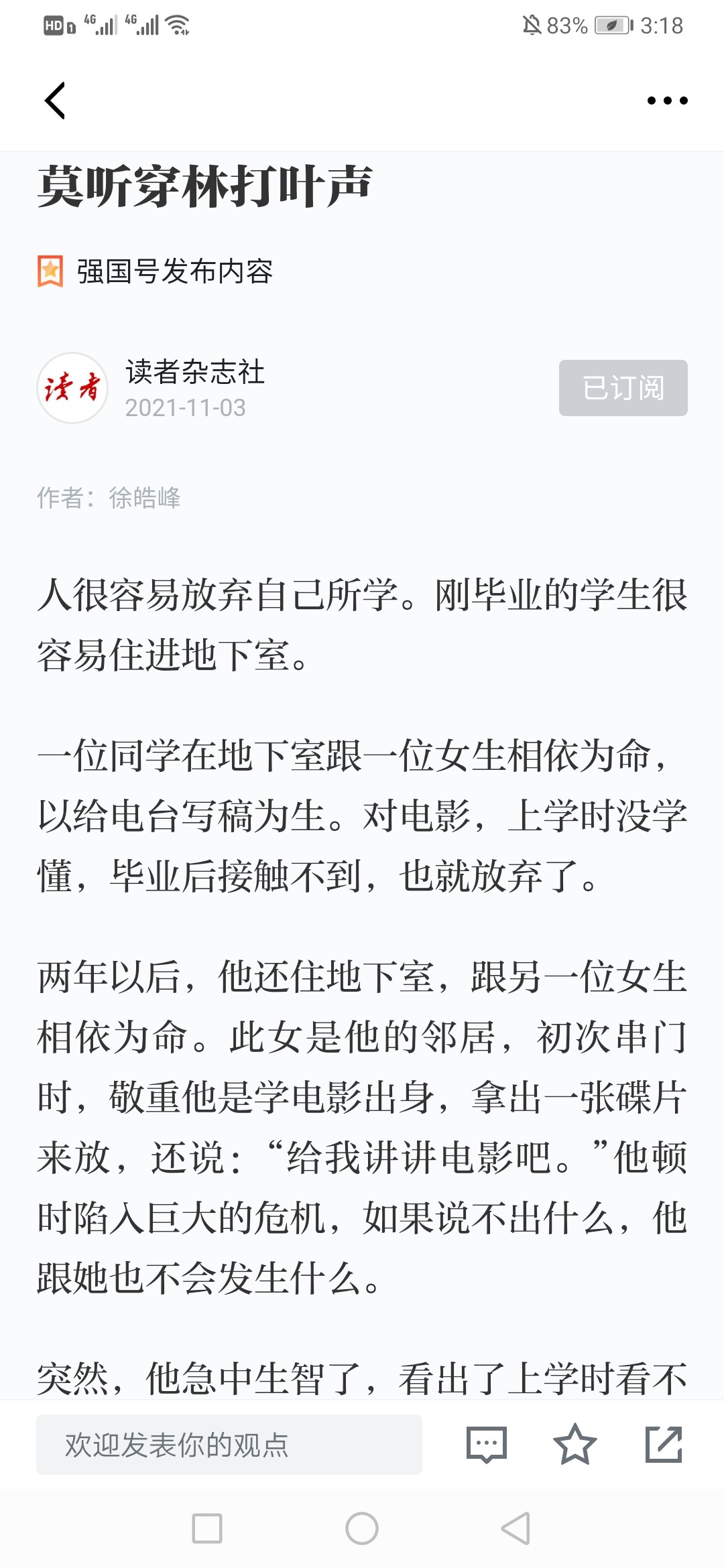Screen dimensions: 724x1568
Task: Tap the 已订阅 subscription button
Action: coord(623,388)
